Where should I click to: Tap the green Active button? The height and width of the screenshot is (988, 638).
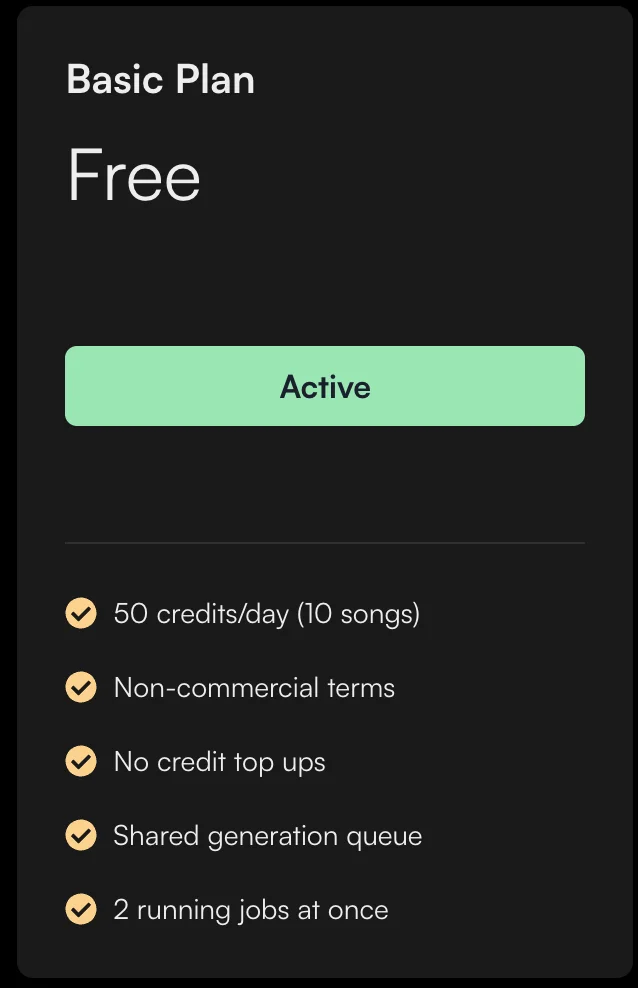click(325, 386)
